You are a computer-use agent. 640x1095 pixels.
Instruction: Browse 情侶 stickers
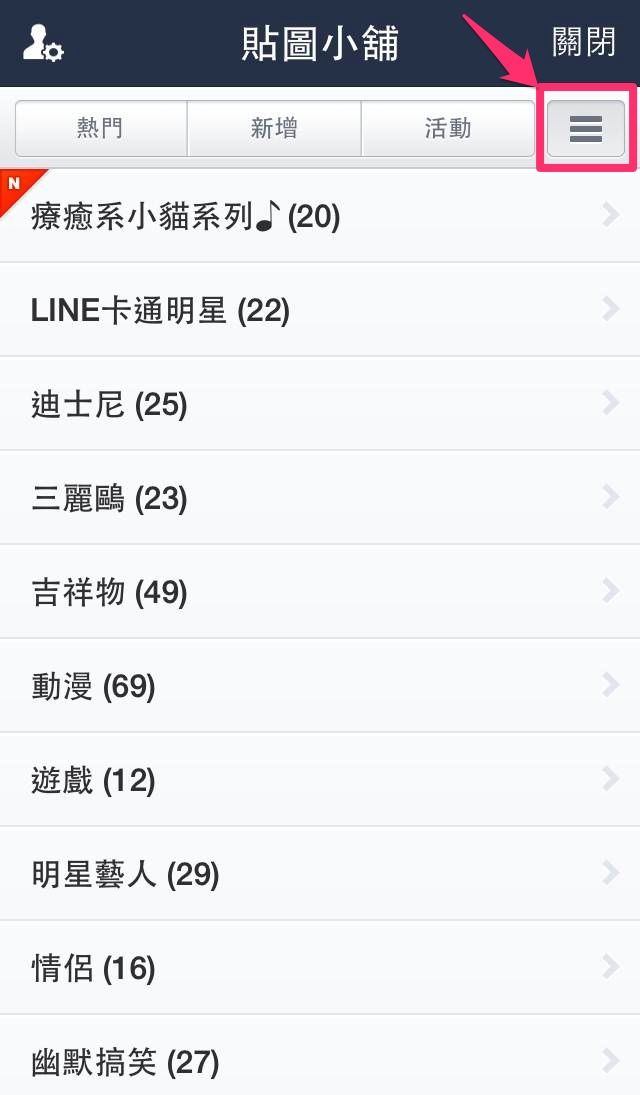point(320,968)
